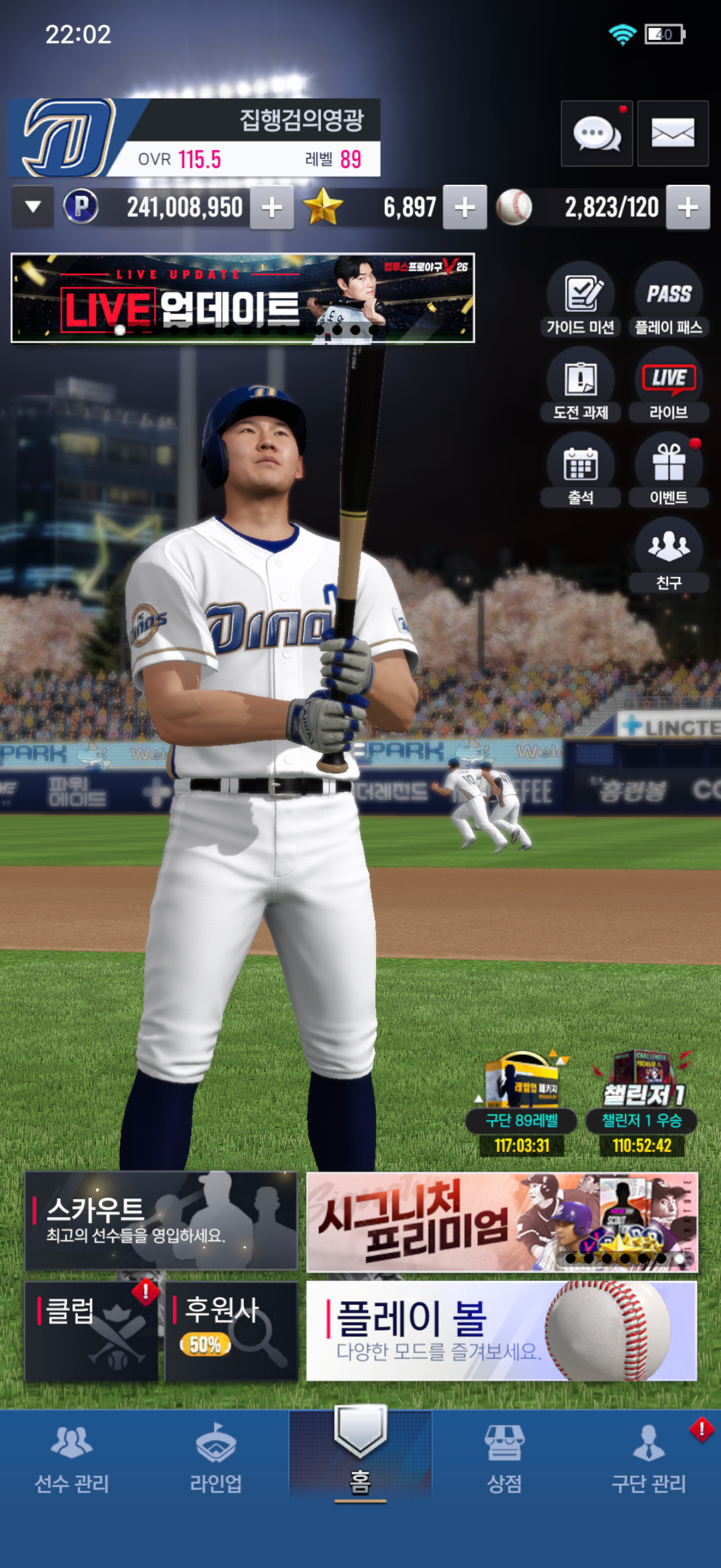This screenshot has height=1568, width=721.
Task: Add stars with the plus button
Action: (465, 208)
